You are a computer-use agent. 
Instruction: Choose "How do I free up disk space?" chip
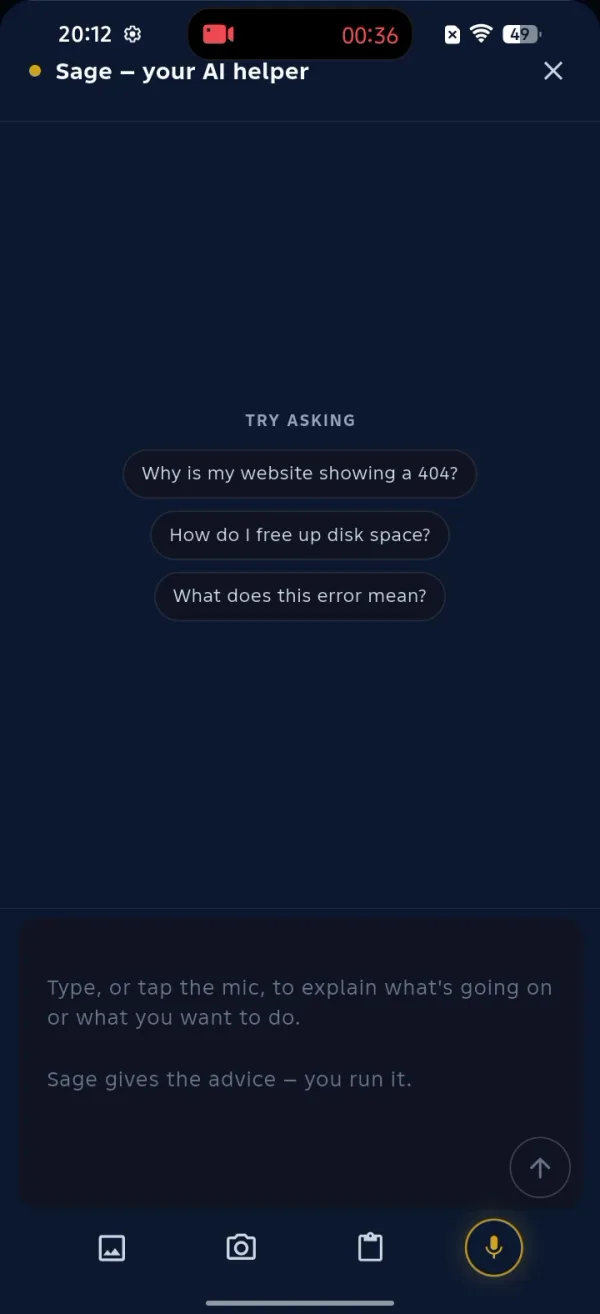click(300, 535)
